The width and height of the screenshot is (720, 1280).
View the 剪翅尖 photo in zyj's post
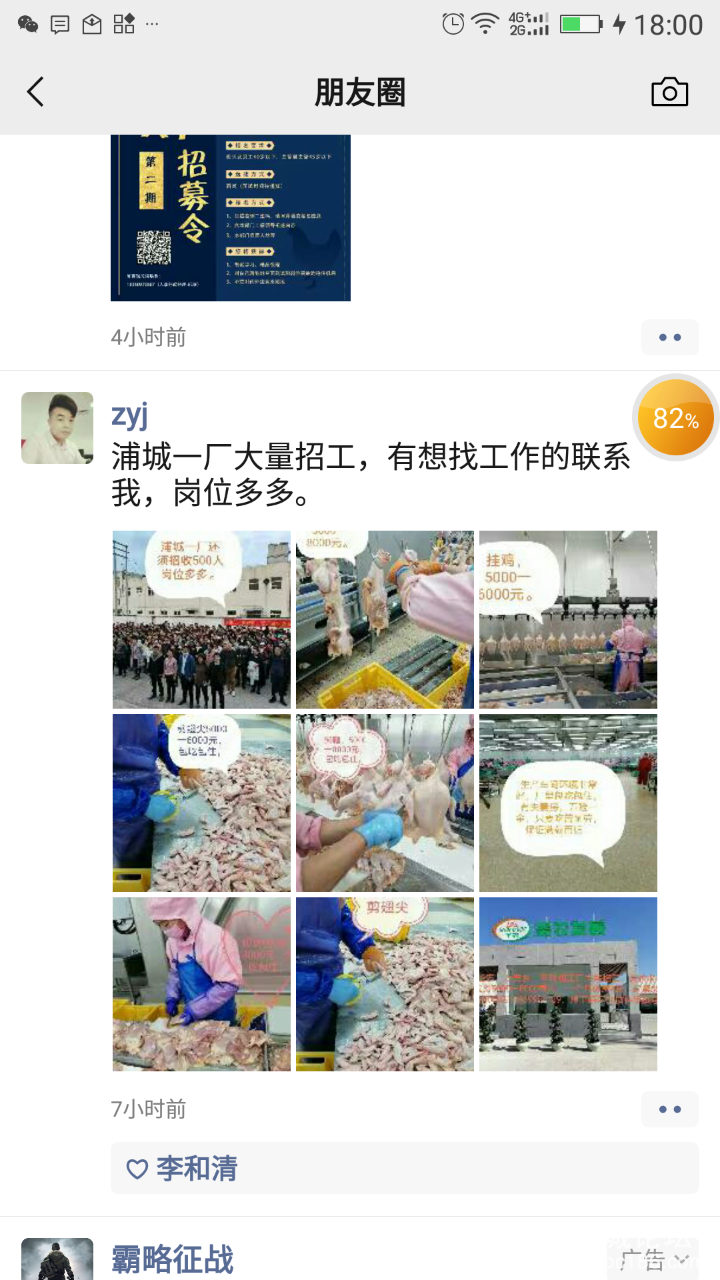tap(385, 984)
